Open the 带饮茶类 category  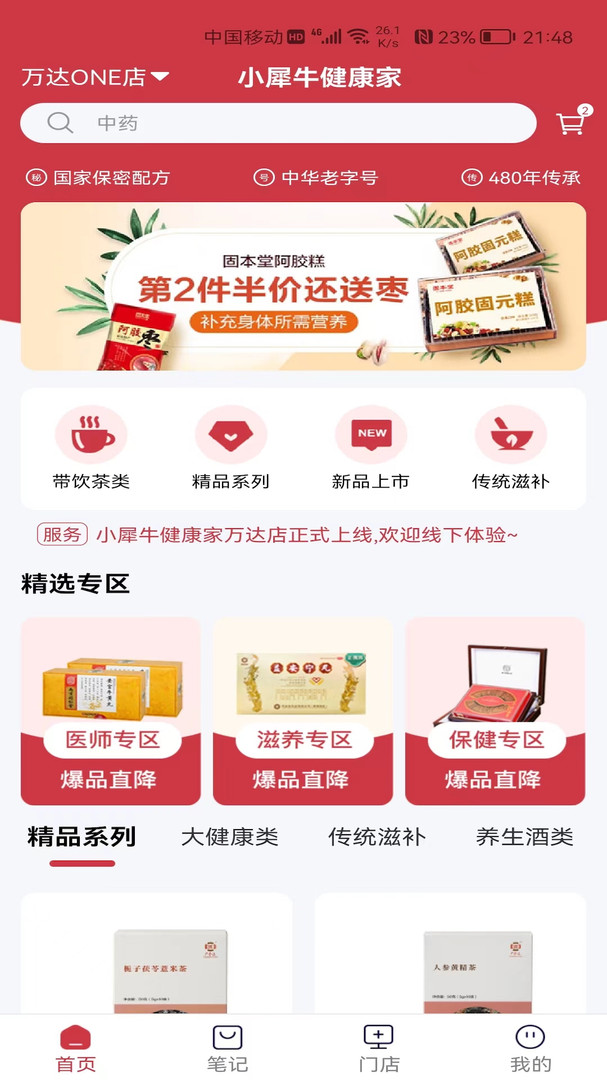pyautogui.click(x=91, y=448)
